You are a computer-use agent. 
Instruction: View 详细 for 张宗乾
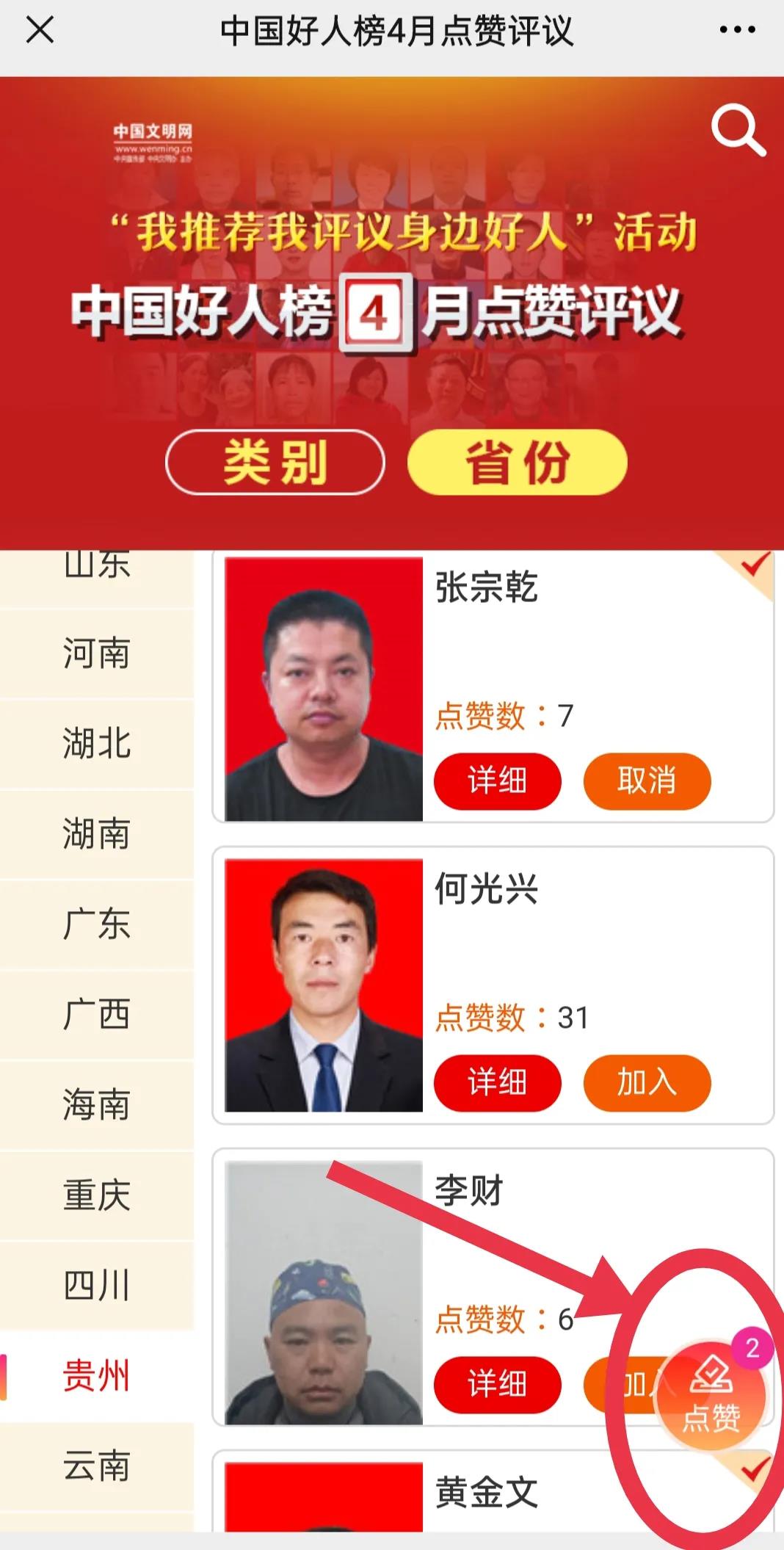pos(497,781)
